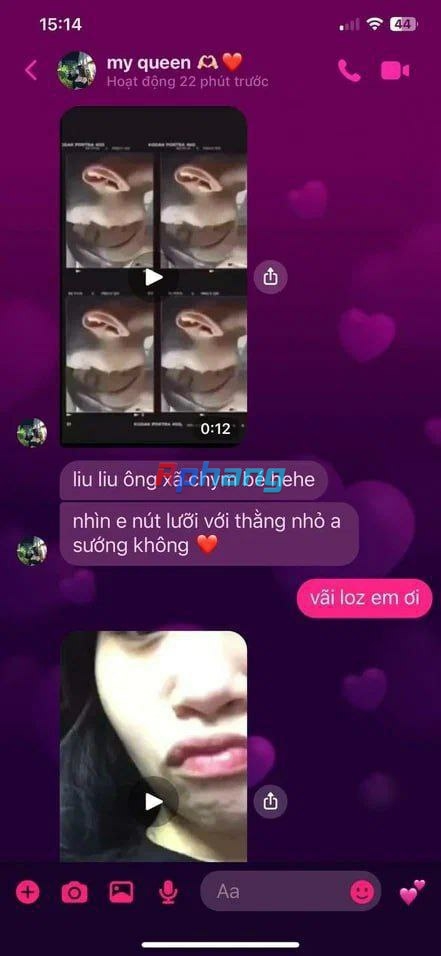The height and width of the screenshot is (956, 441).
Task: Go back to the chat list
Action: (30, 70)
